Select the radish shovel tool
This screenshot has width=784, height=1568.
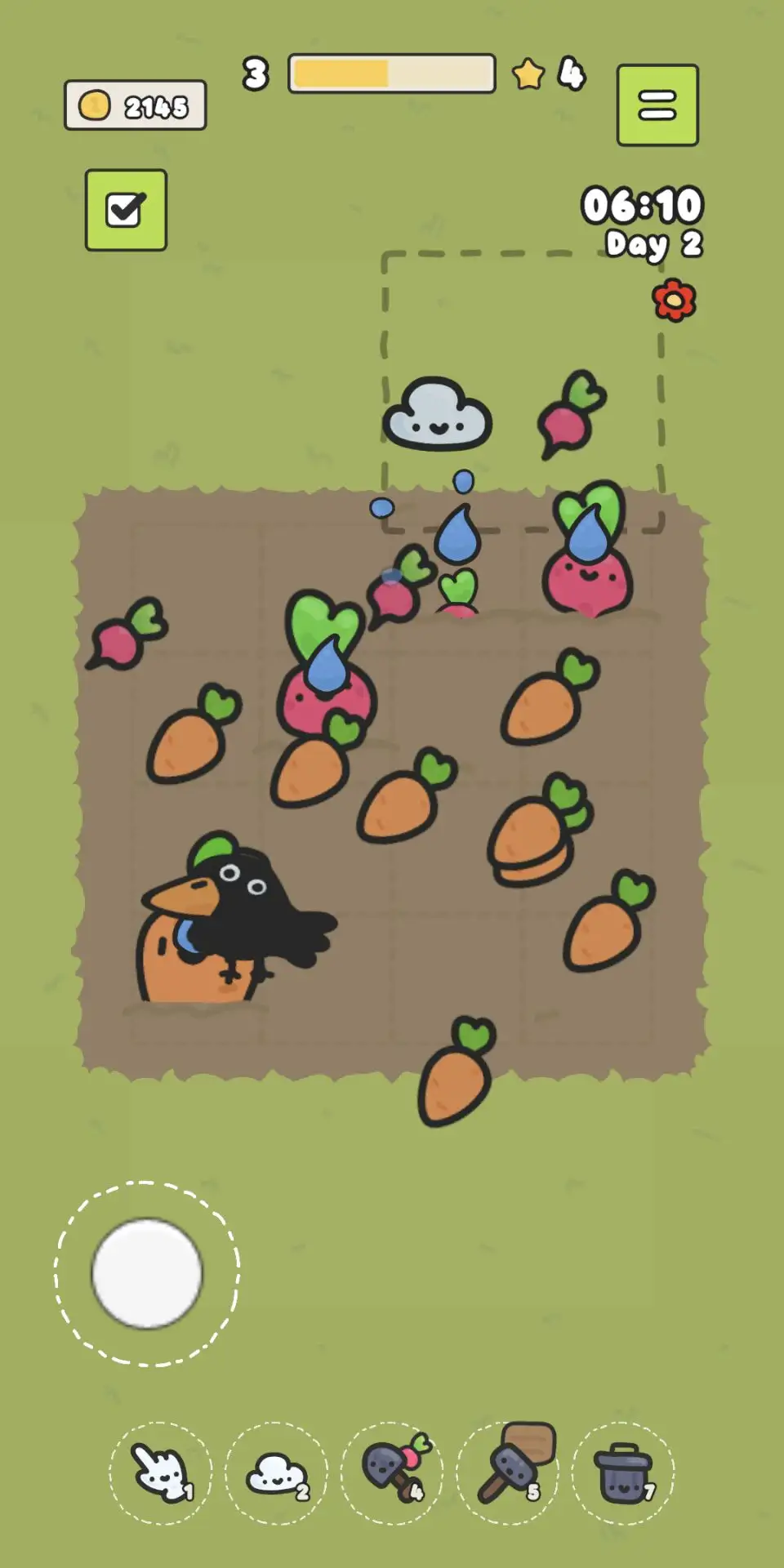(x=392, y=1472)
